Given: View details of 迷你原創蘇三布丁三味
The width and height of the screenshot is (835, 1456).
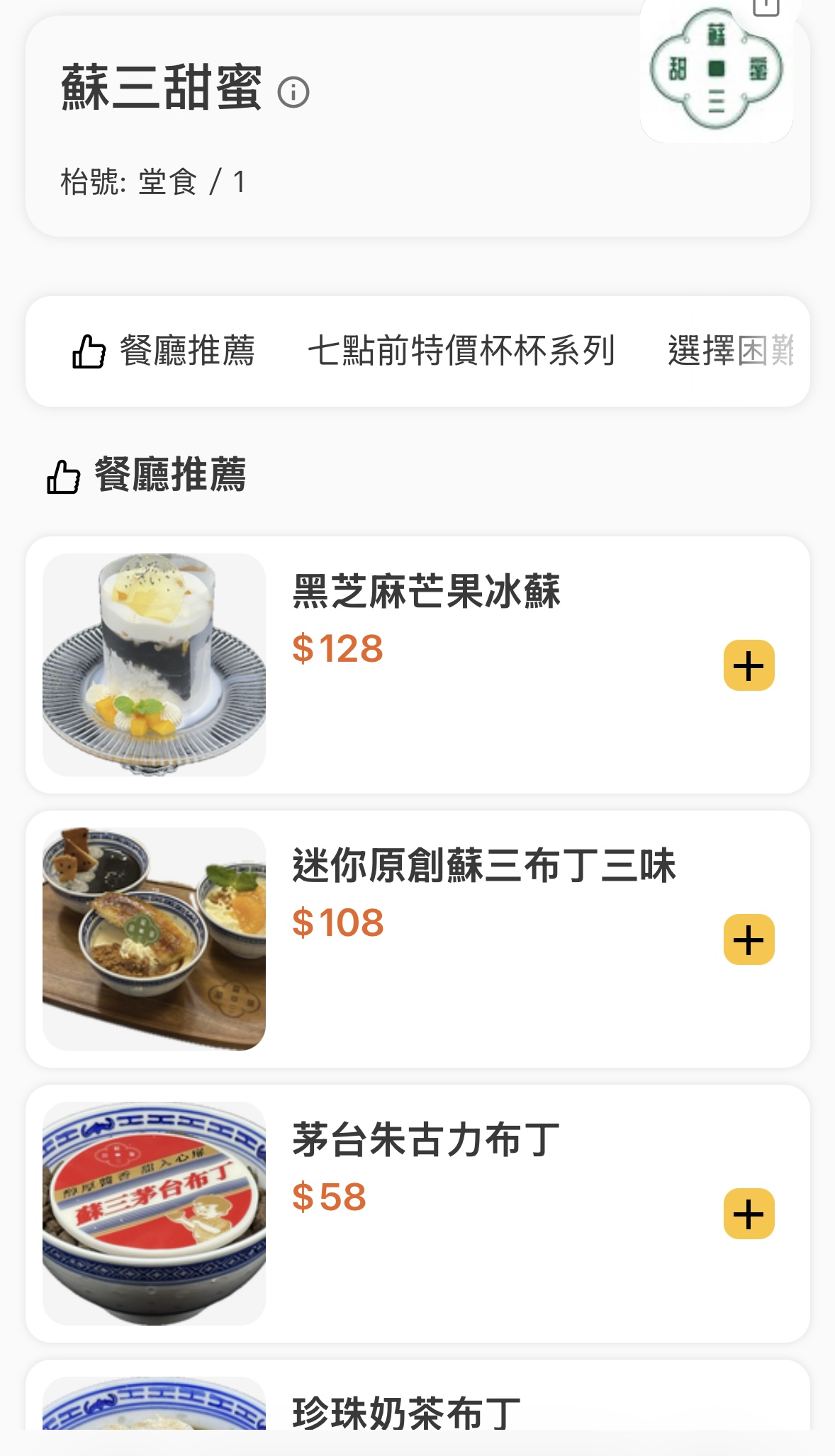Looking at the screenshot, I should click(x=483, y=866).
